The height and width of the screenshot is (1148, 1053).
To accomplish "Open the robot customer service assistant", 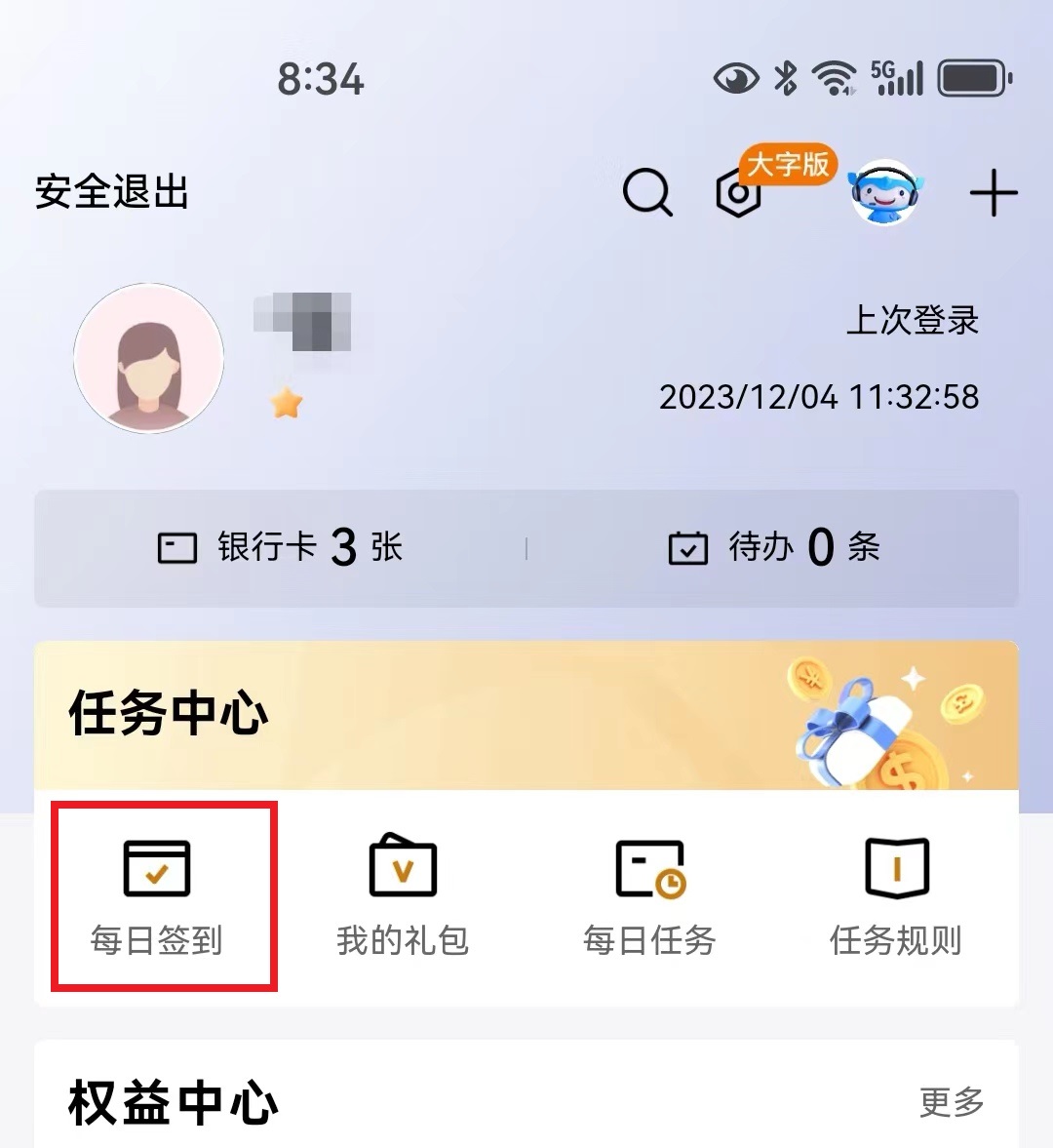I will pos(883,192).
